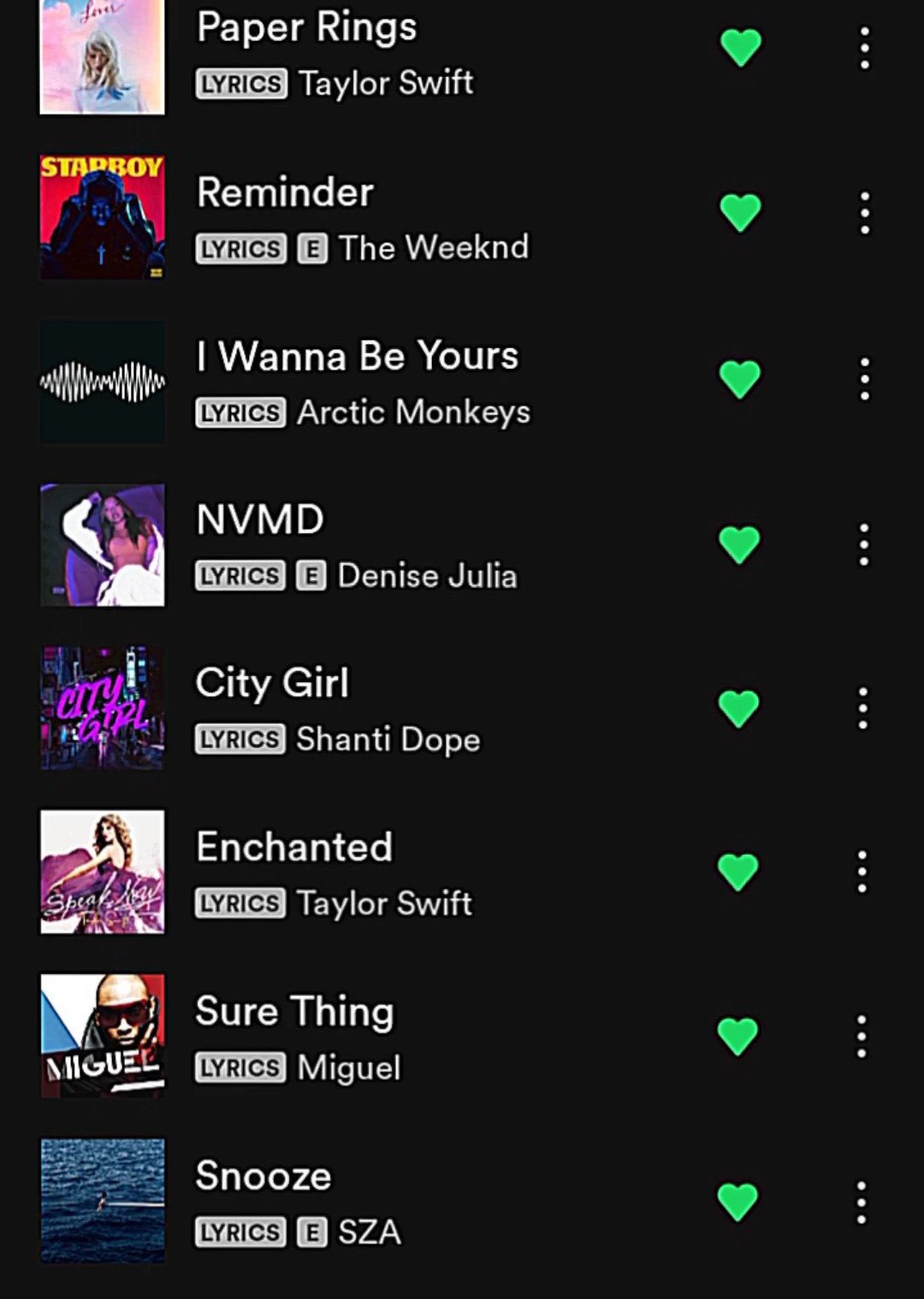Screen dimensions: 924x1299
Task: Play Sure Thing by Miguel
Action: point(294,1011)
